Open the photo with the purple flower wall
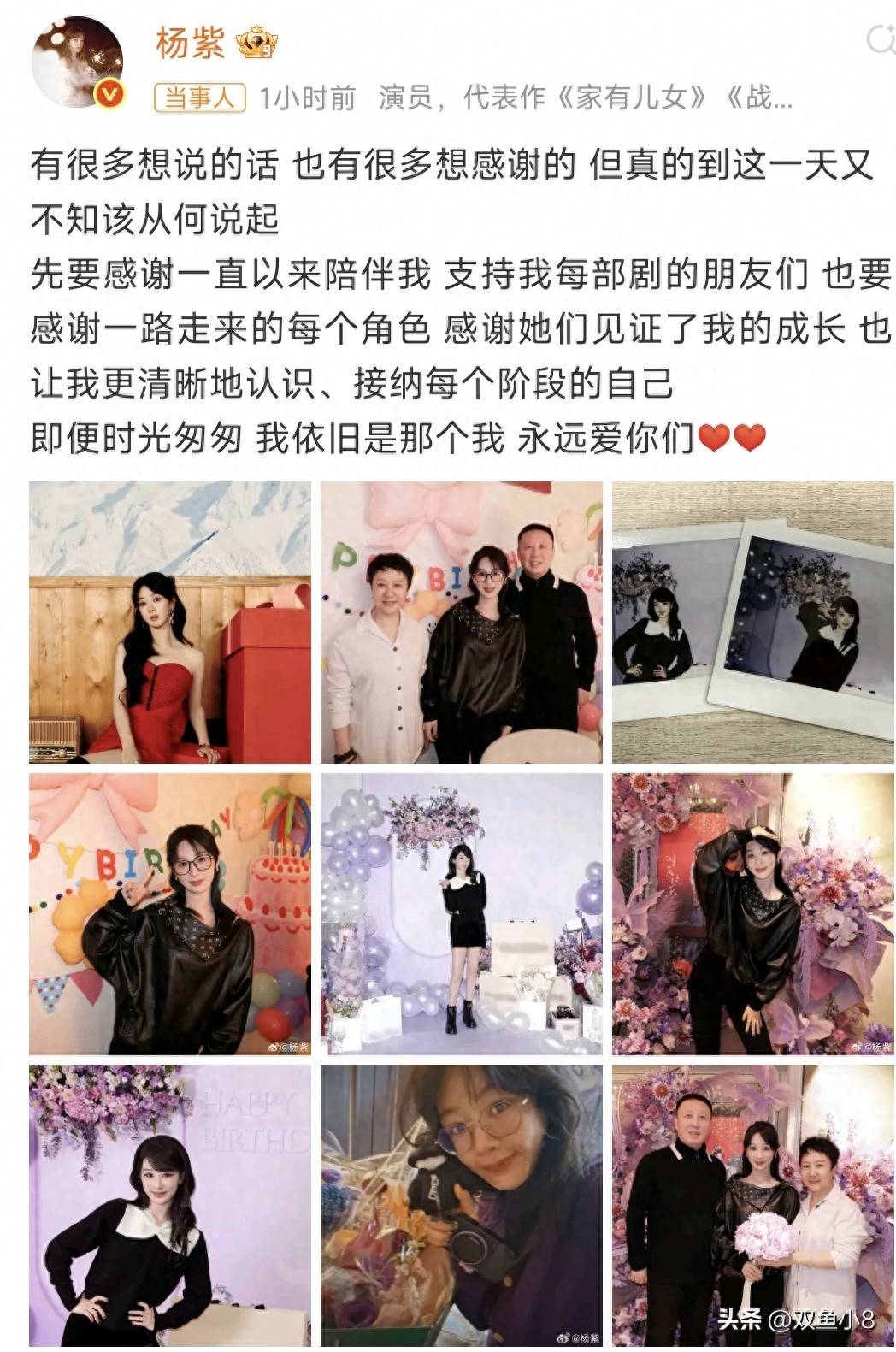Viewport: 896px width, 1352px height. pos(753,913)
